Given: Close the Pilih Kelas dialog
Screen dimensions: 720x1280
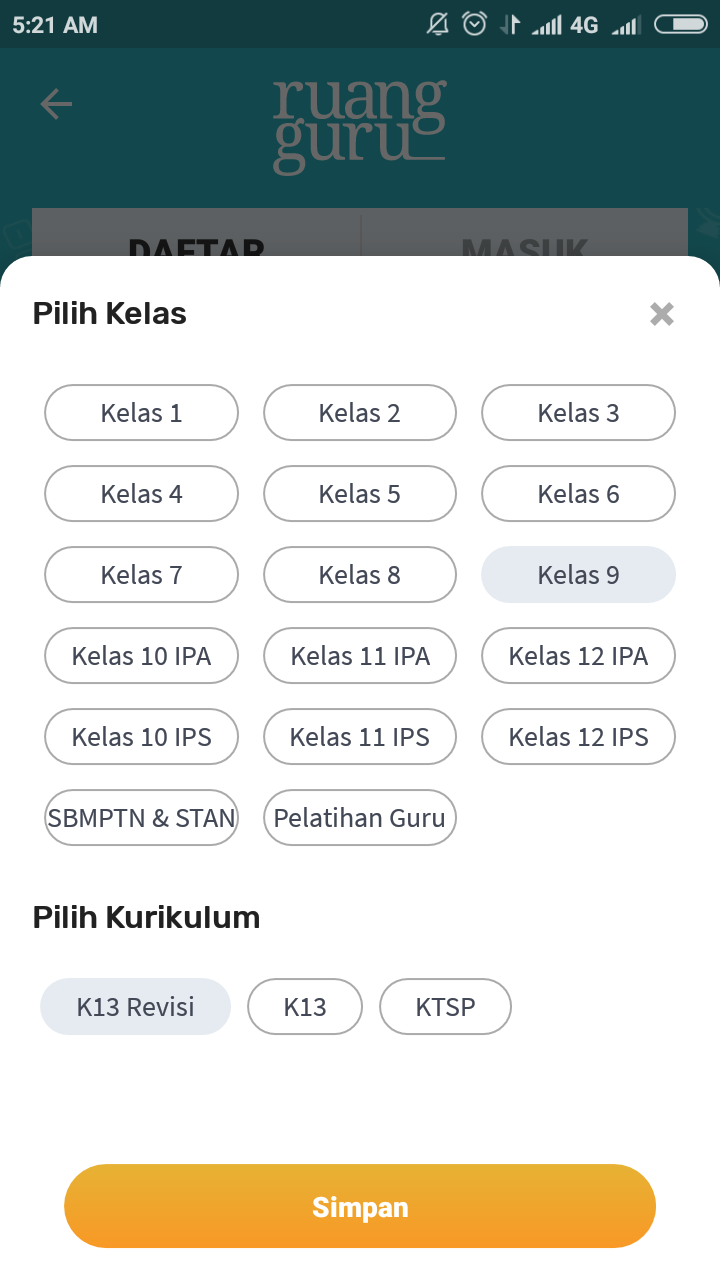Looking at the screenshot, I should (661, 314).
